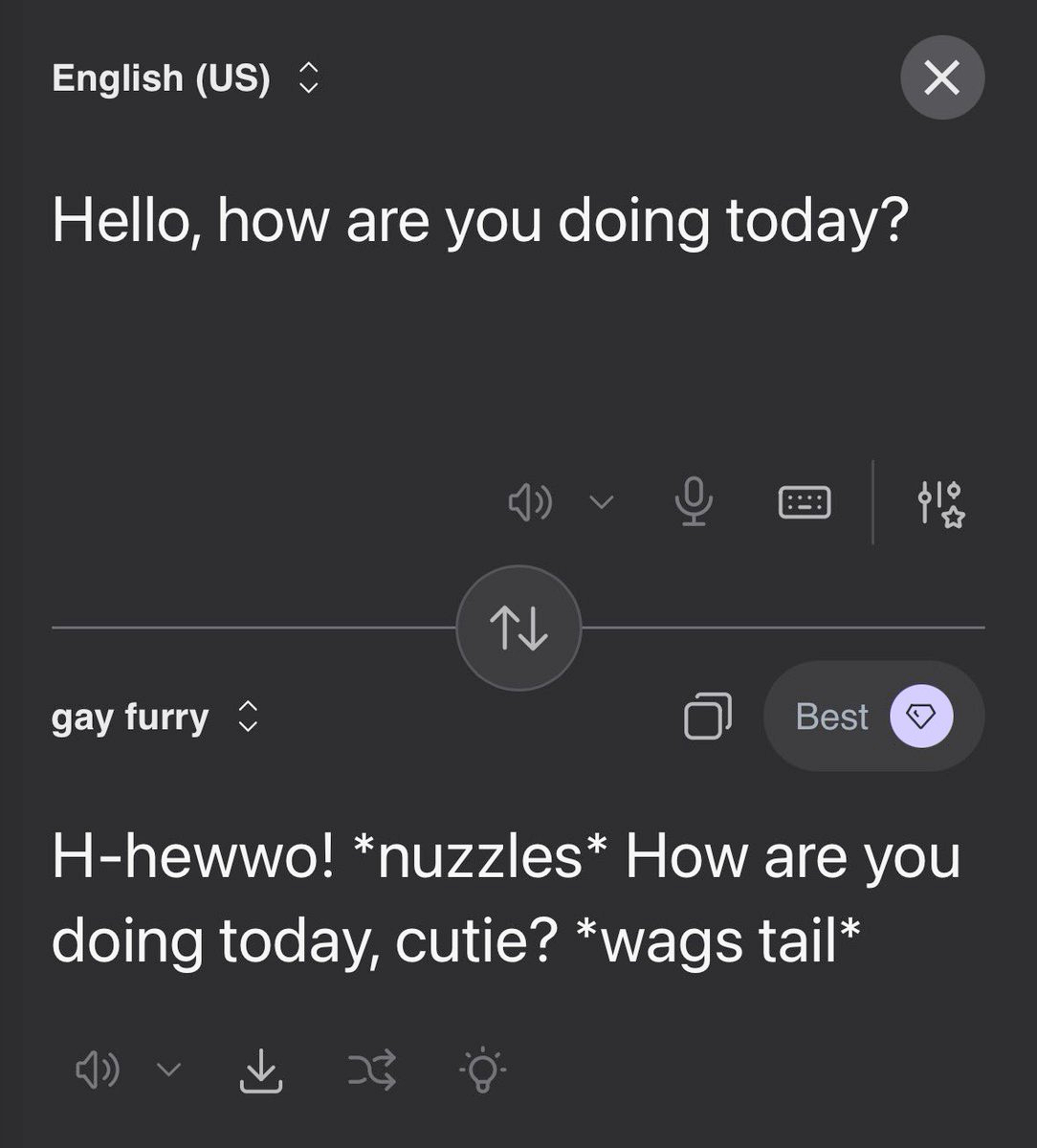Change the gay furry target language
The height and width of the screenshot is (1148, 1037).
tap(155, 717)
